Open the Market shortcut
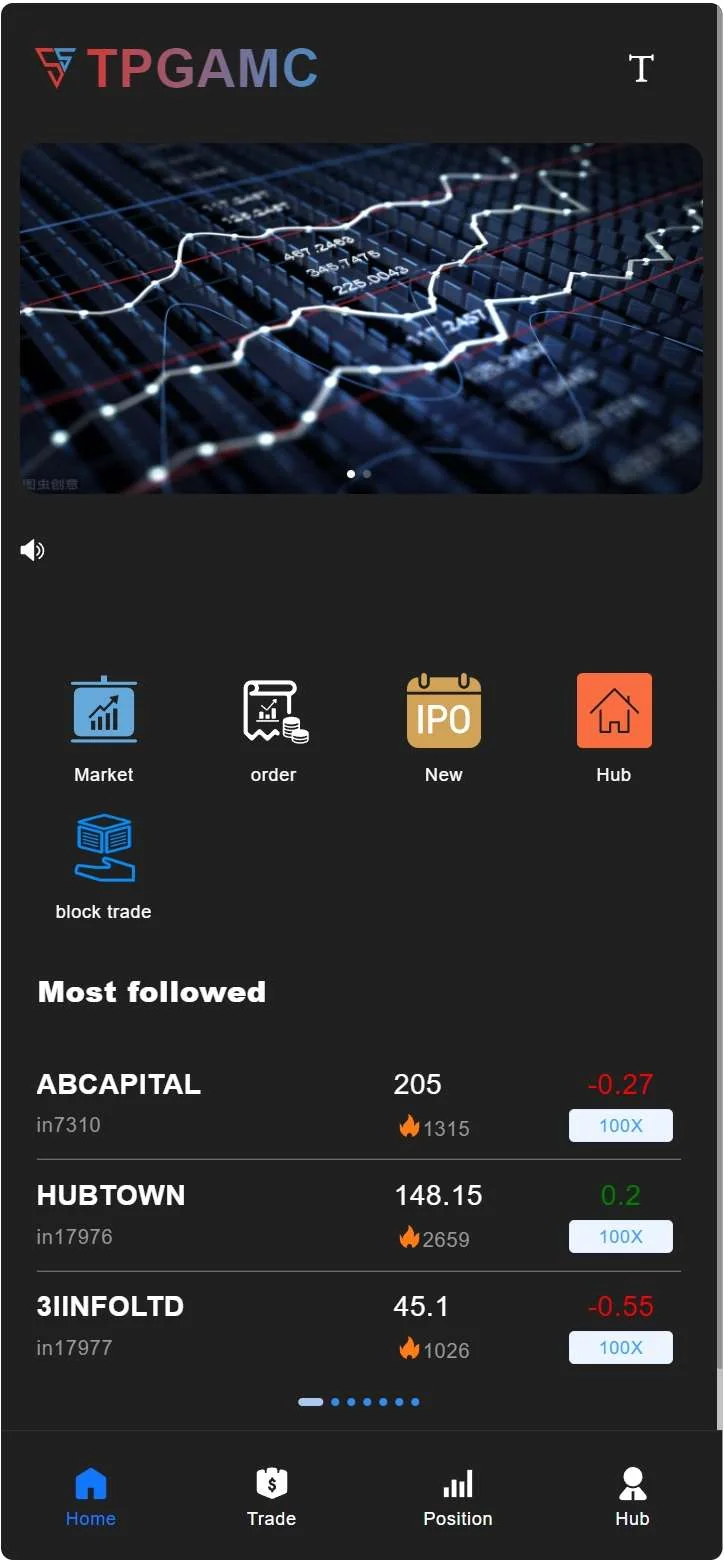 tap(104, 728)
